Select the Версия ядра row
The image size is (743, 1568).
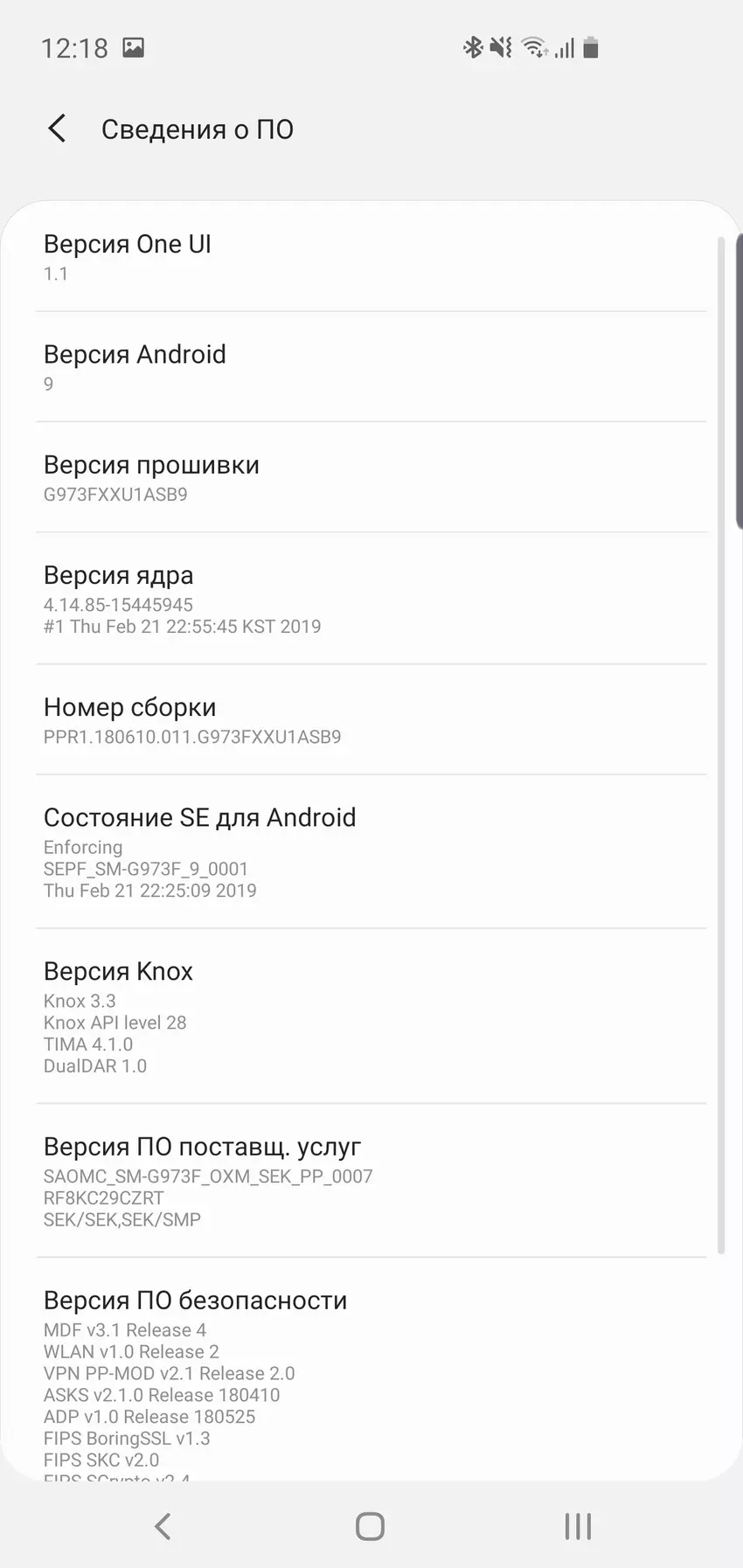coord(371,599)
